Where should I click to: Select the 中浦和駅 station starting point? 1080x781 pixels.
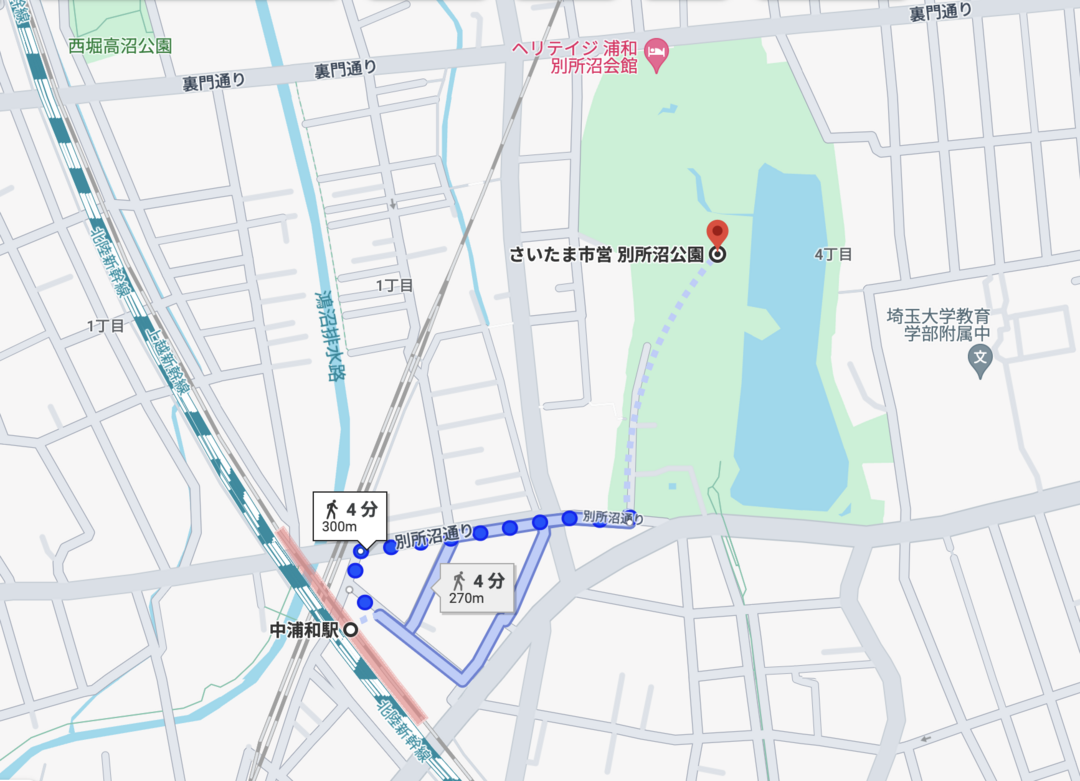[x=351, y=630]
